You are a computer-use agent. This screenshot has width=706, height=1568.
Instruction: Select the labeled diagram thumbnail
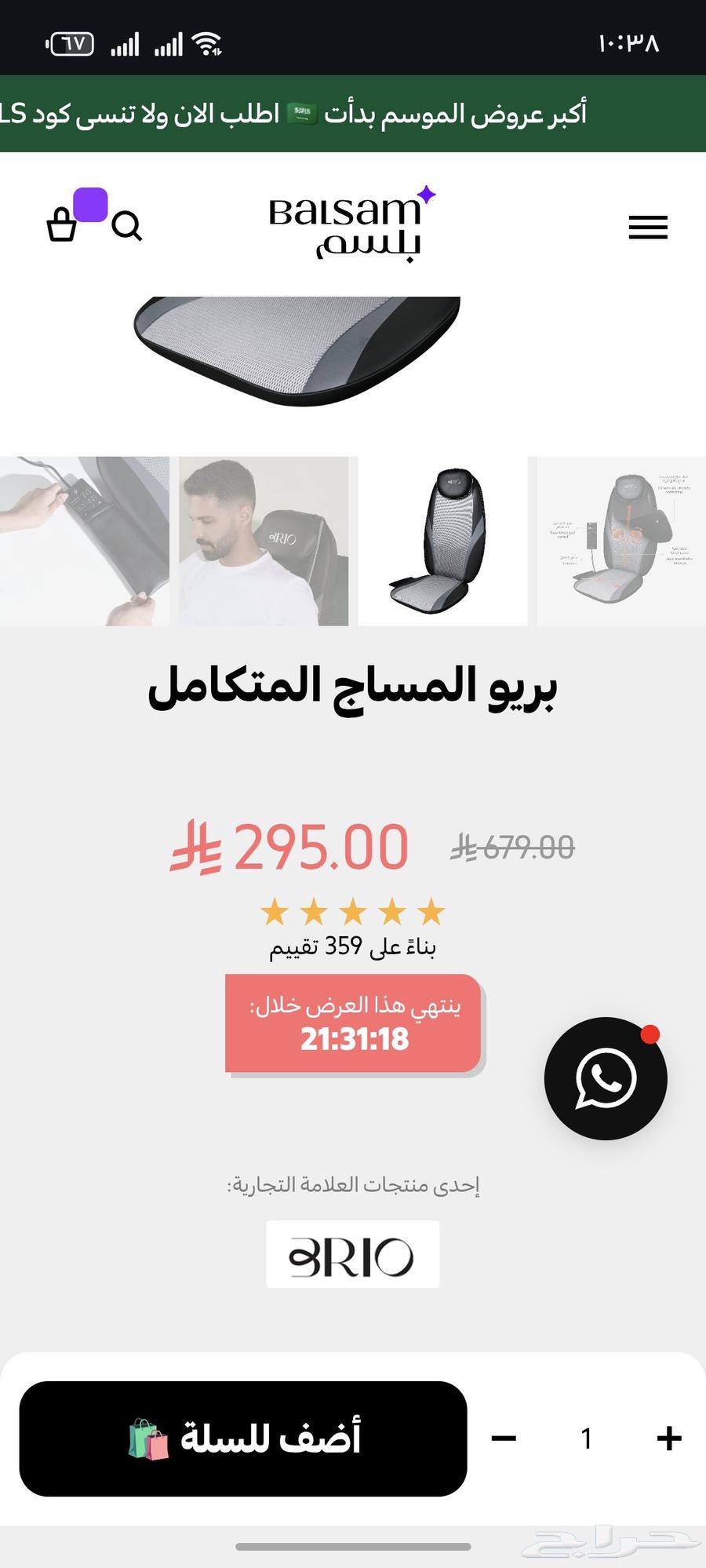(x=621, y=541)
